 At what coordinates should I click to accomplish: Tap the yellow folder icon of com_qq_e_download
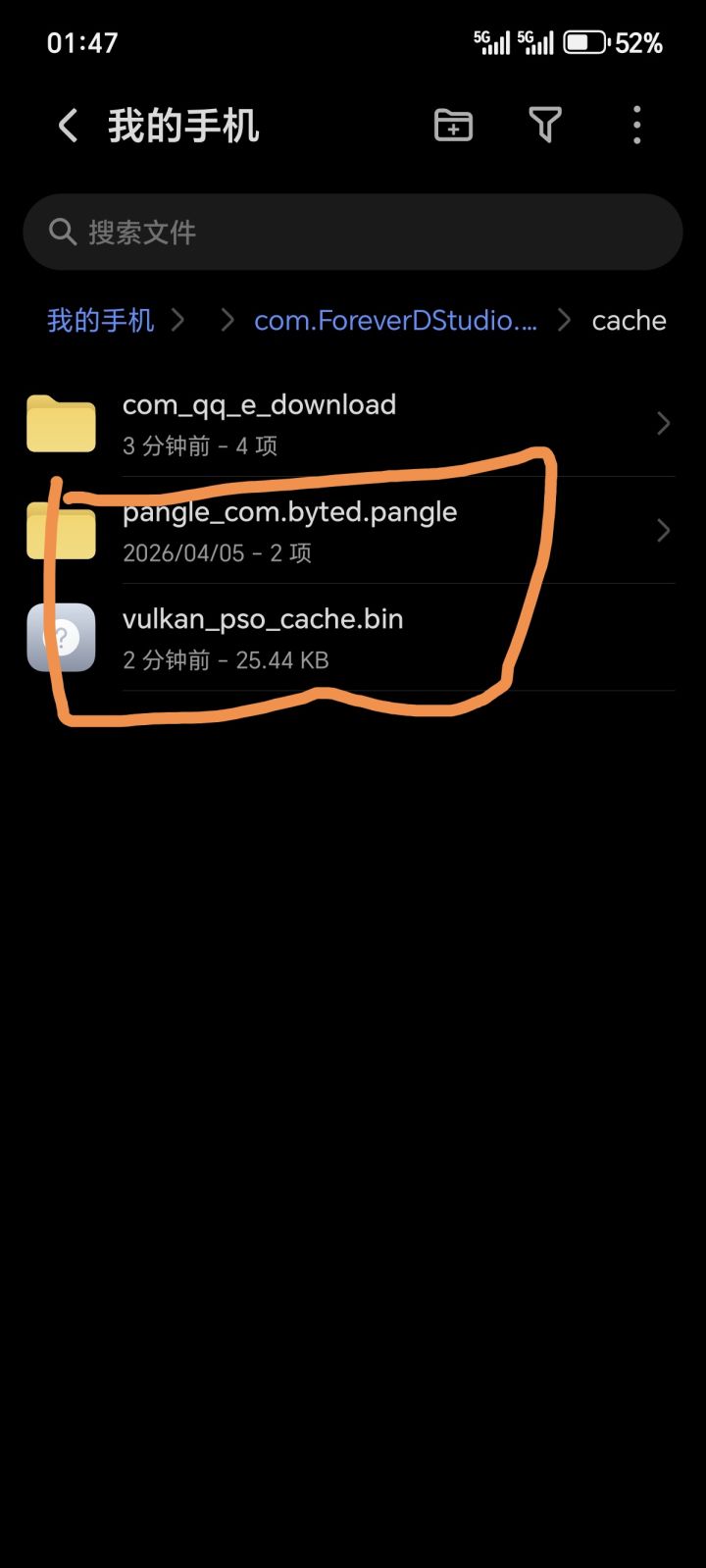60,423
